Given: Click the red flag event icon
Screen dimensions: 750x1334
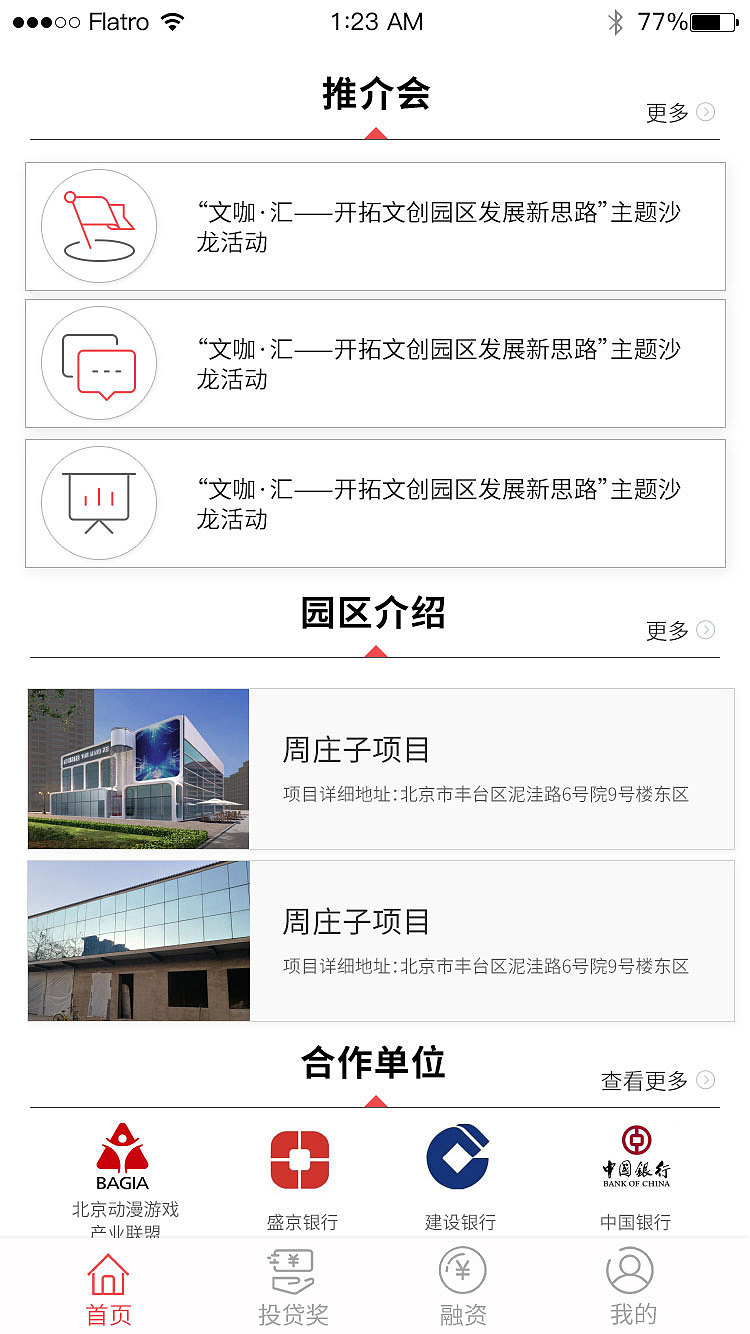Looking at the screenshot, I should [98, 226].
